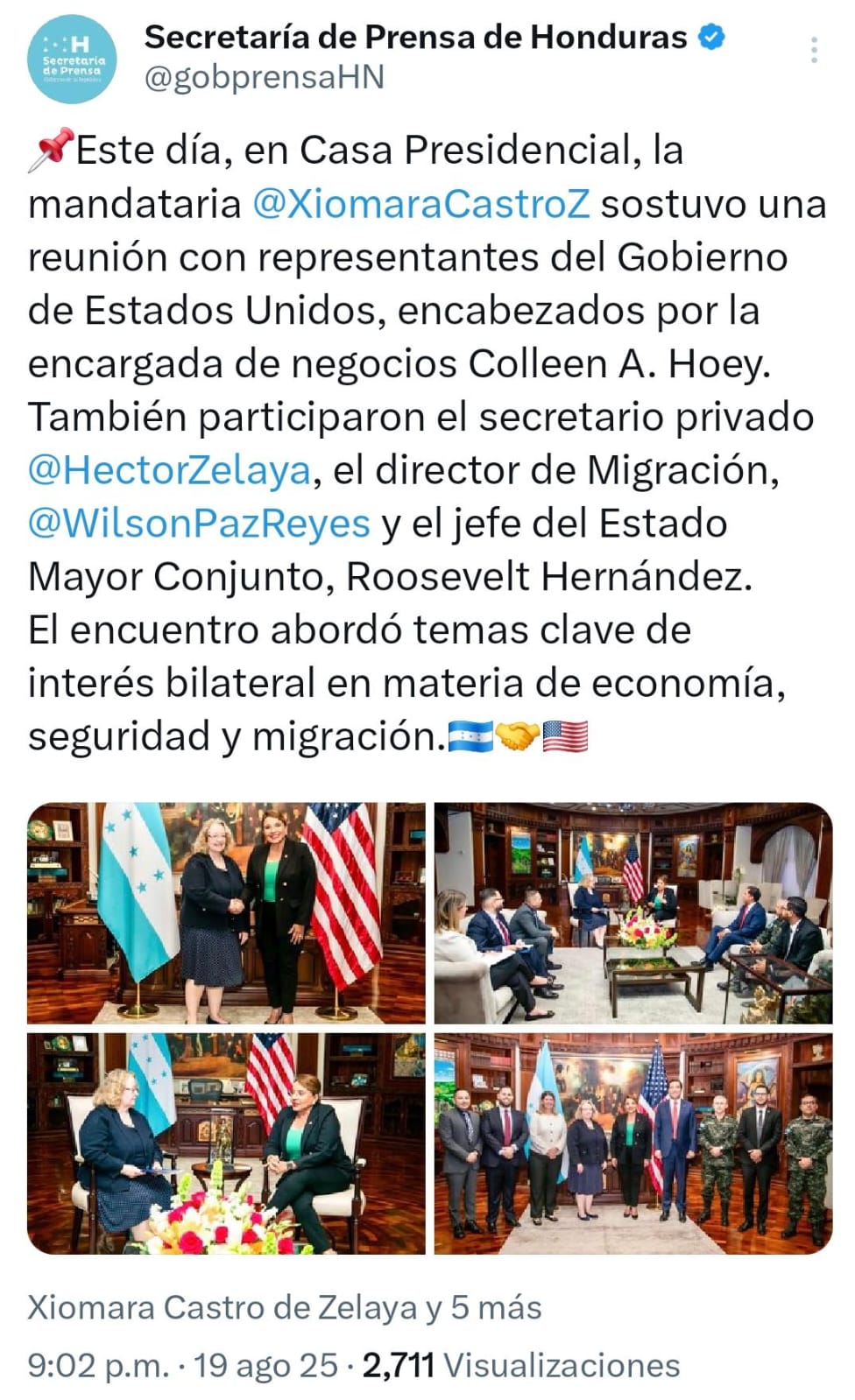View the photo of two women seated

click(226, 1143)
